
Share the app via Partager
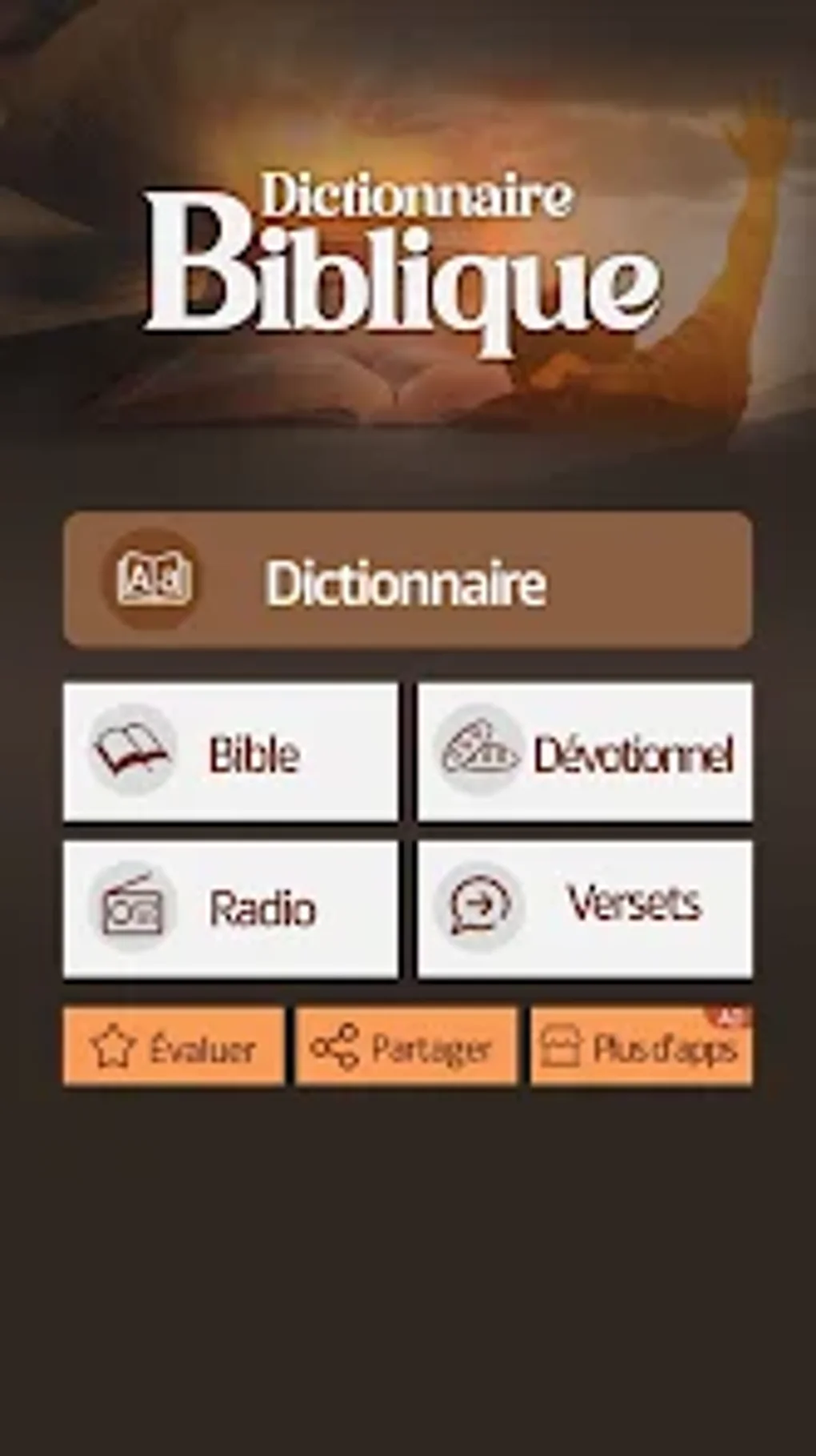coord(406,1047)
